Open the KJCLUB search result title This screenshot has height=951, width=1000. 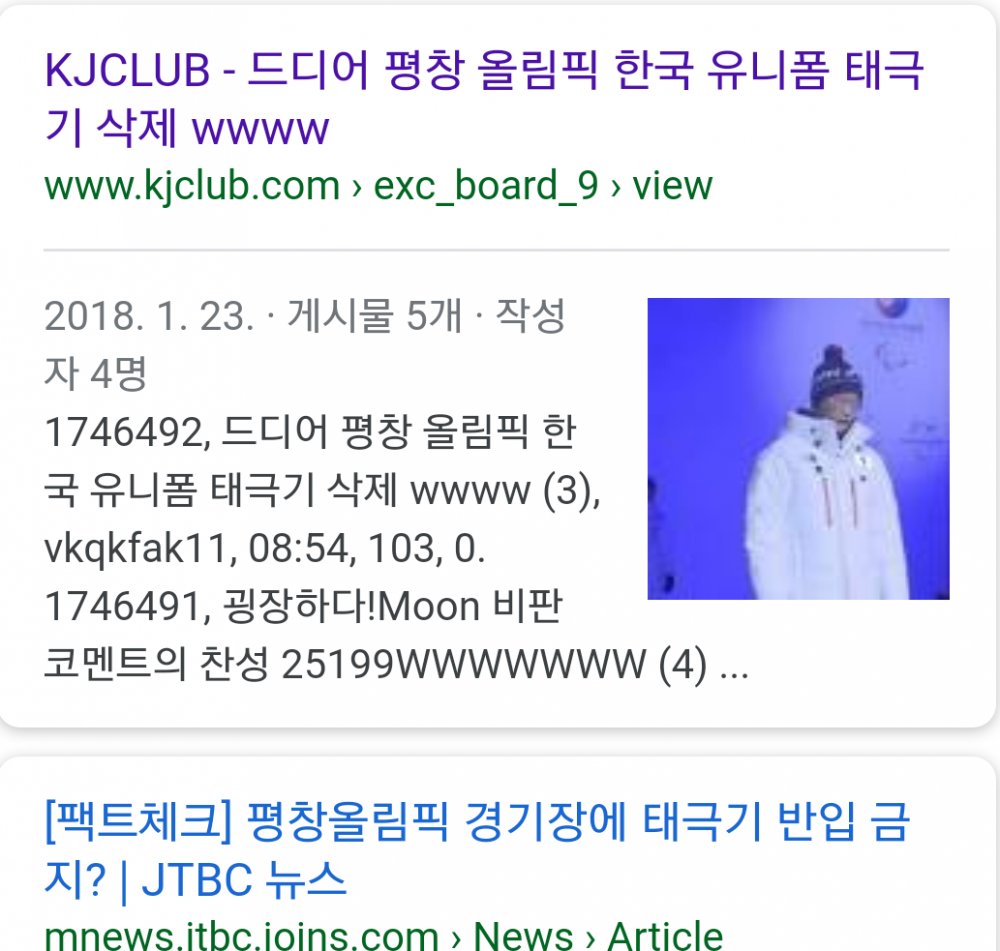click(x=484, y=98)
